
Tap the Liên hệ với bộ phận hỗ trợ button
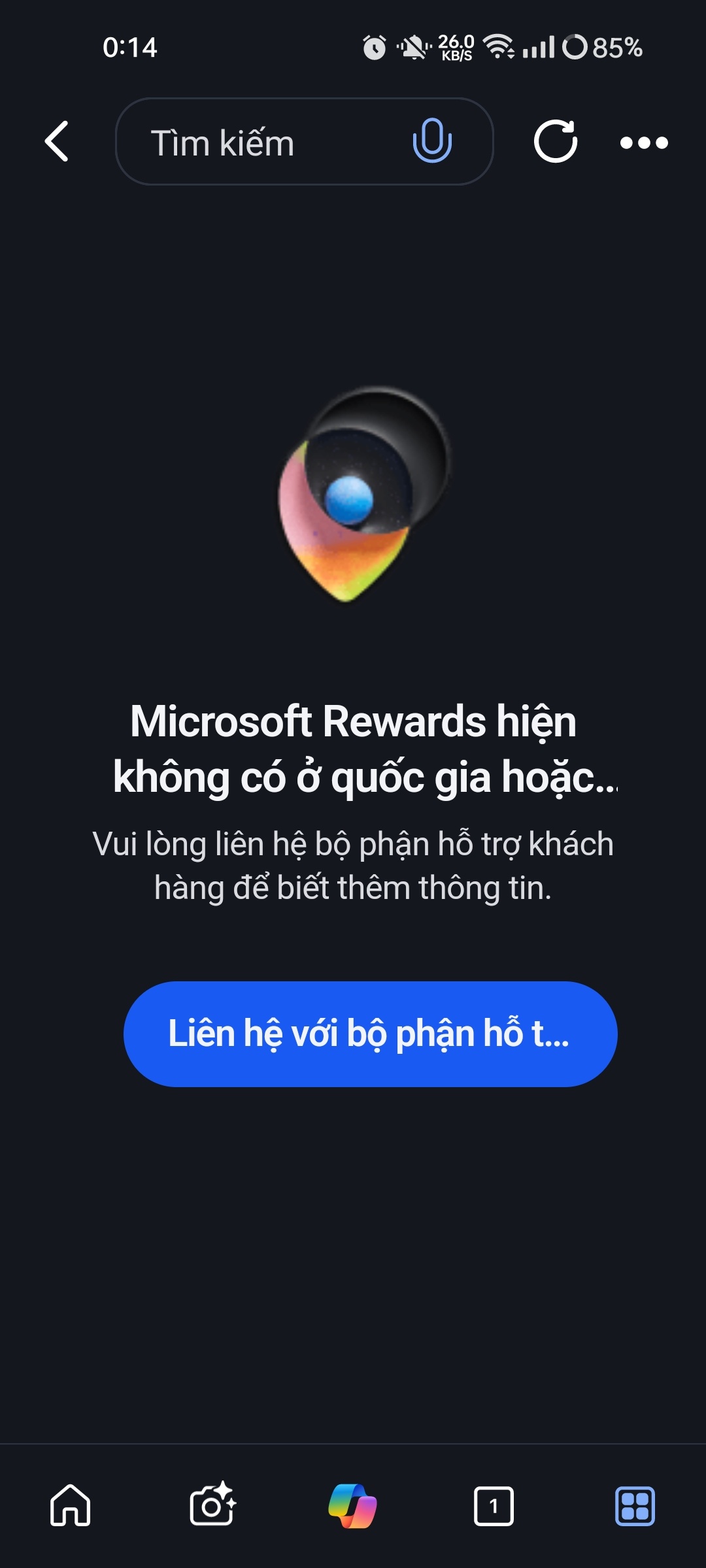coord(370,1034)
